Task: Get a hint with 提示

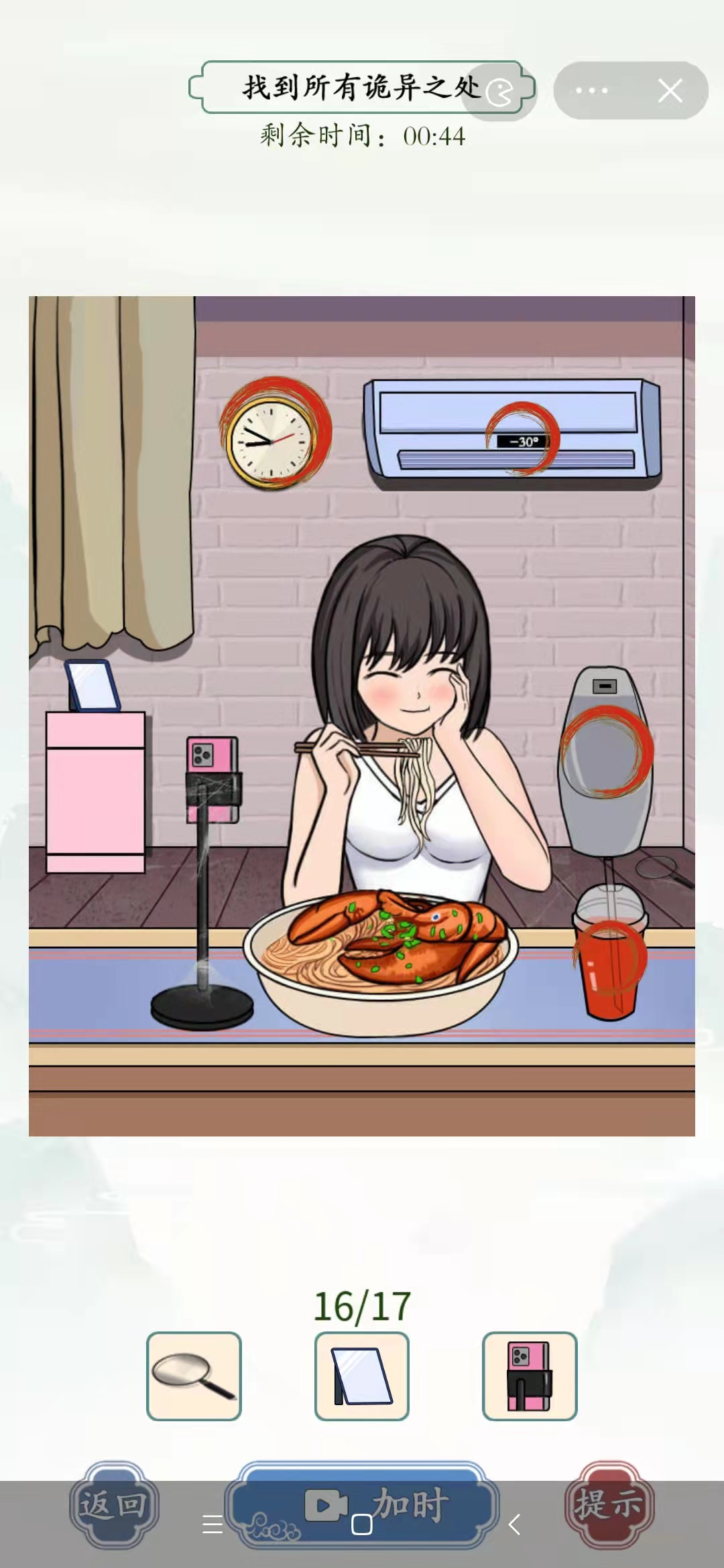Action: (x=609, y=1503)
